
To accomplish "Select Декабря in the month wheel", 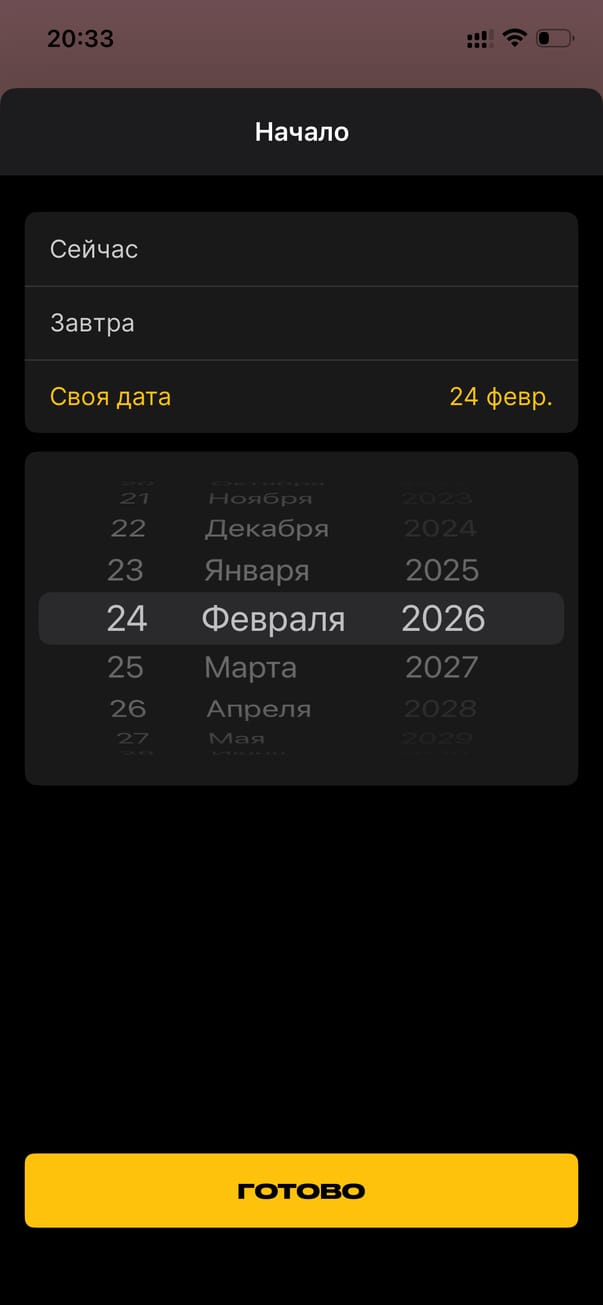I will coord(266,528).
